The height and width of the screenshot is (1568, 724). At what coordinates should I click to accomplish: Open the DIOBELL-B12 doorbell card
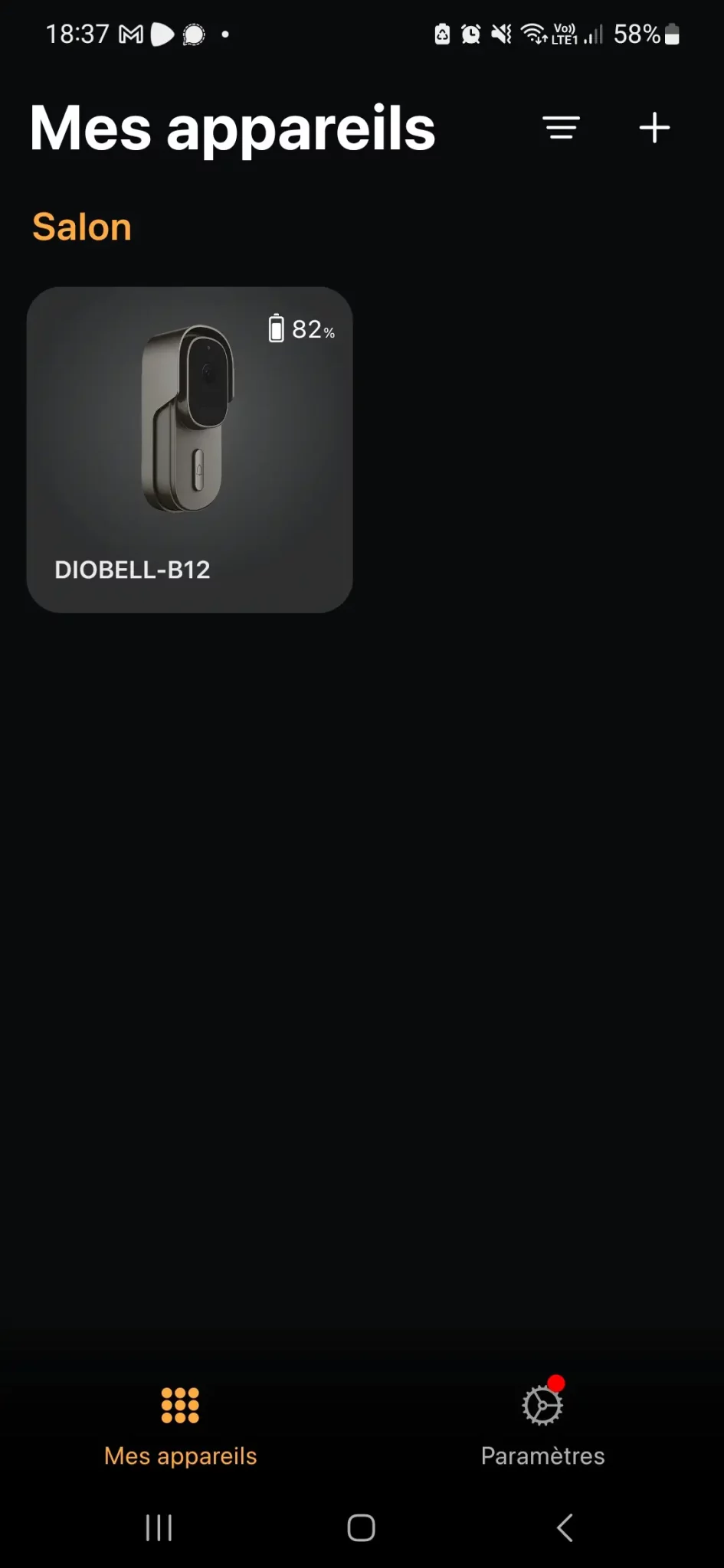189,449
